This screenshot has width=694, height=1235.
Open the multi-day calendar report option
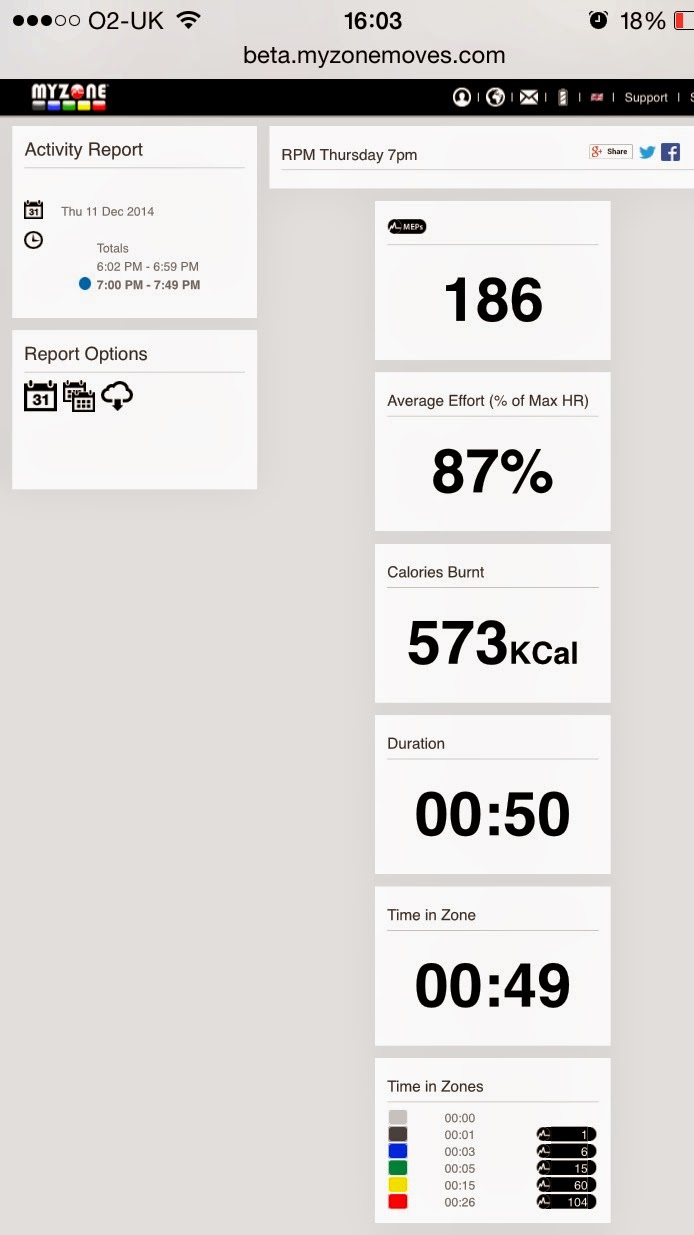point(79,396)
